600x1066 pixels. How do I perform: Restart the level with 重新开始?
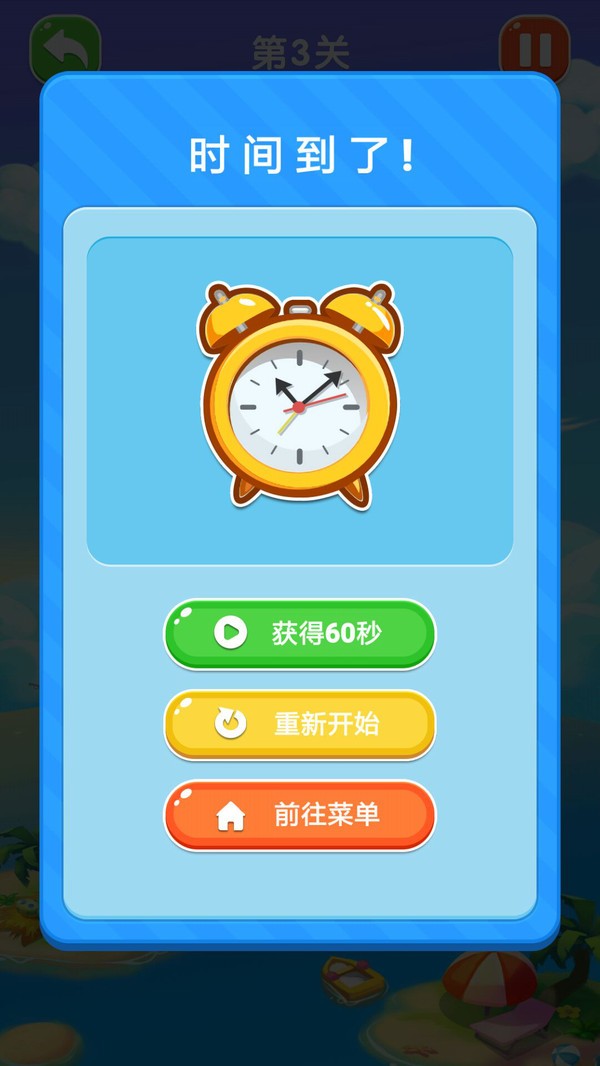(x=300, y=724)
